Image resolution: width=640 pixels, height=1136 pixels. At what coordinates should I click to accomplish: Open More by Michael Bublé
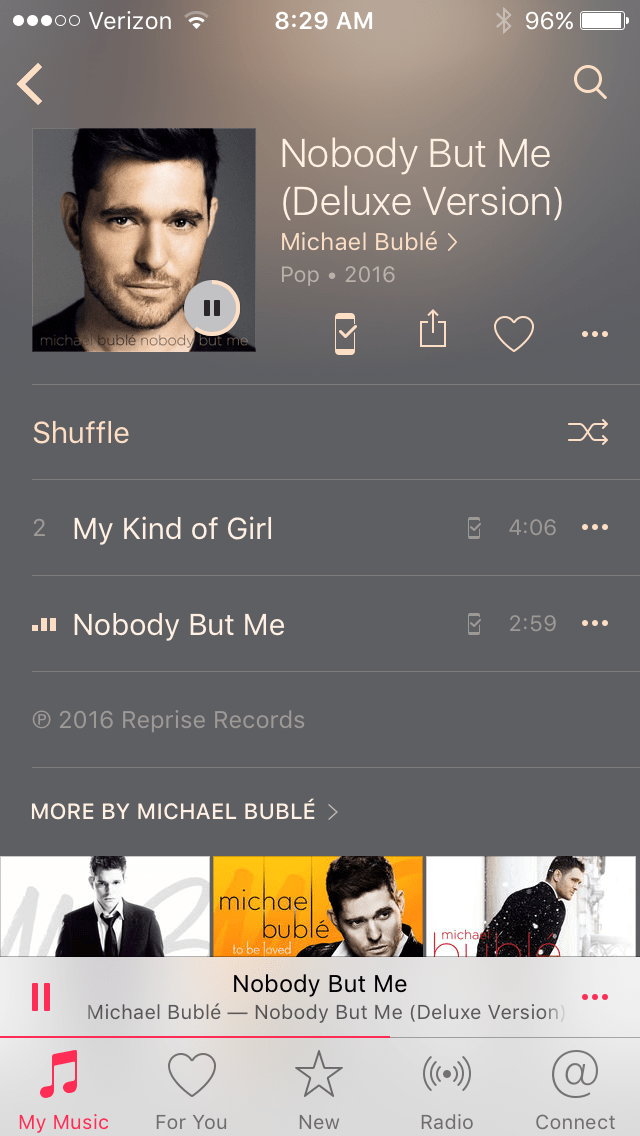(185, 812)
